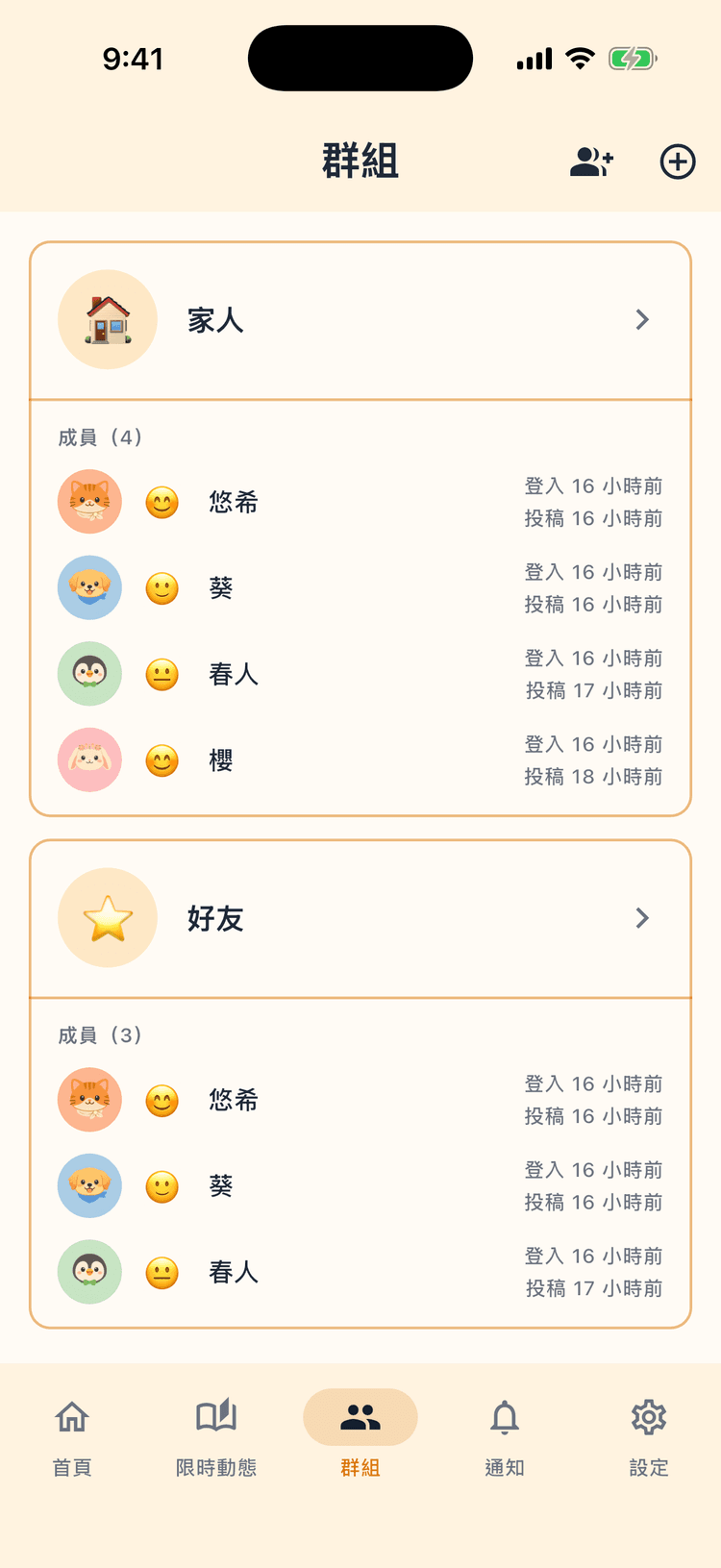Tap the 家人 group house avatar
The height and width of the screenshot is (1568, 721).
[108, 319]
